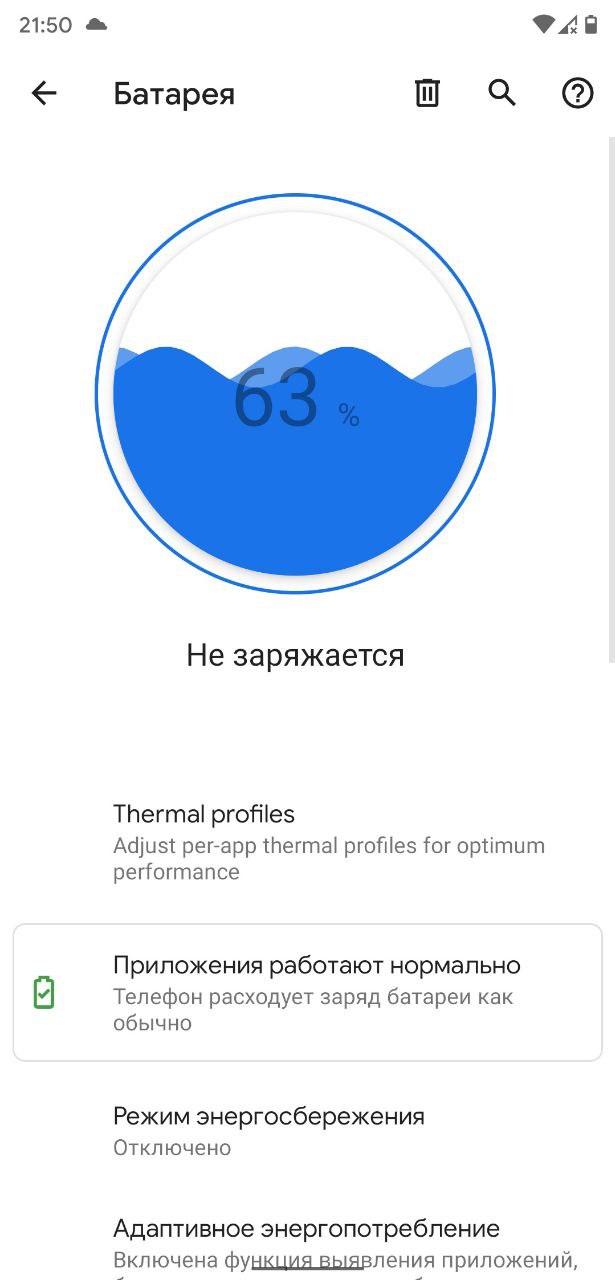
Task: Open the Приложения работают нормально card
Action: (307, 992)
